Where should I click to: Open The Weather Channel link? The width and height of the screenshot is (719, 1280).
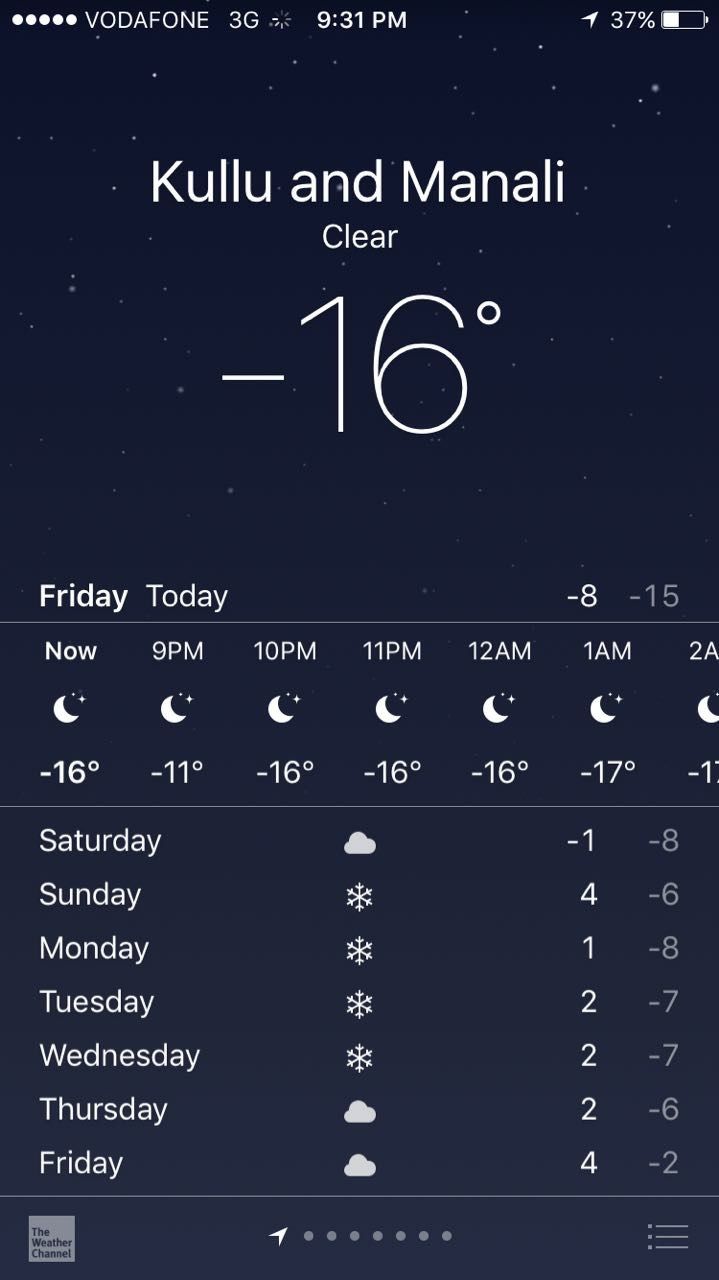tap(51, 1238)
